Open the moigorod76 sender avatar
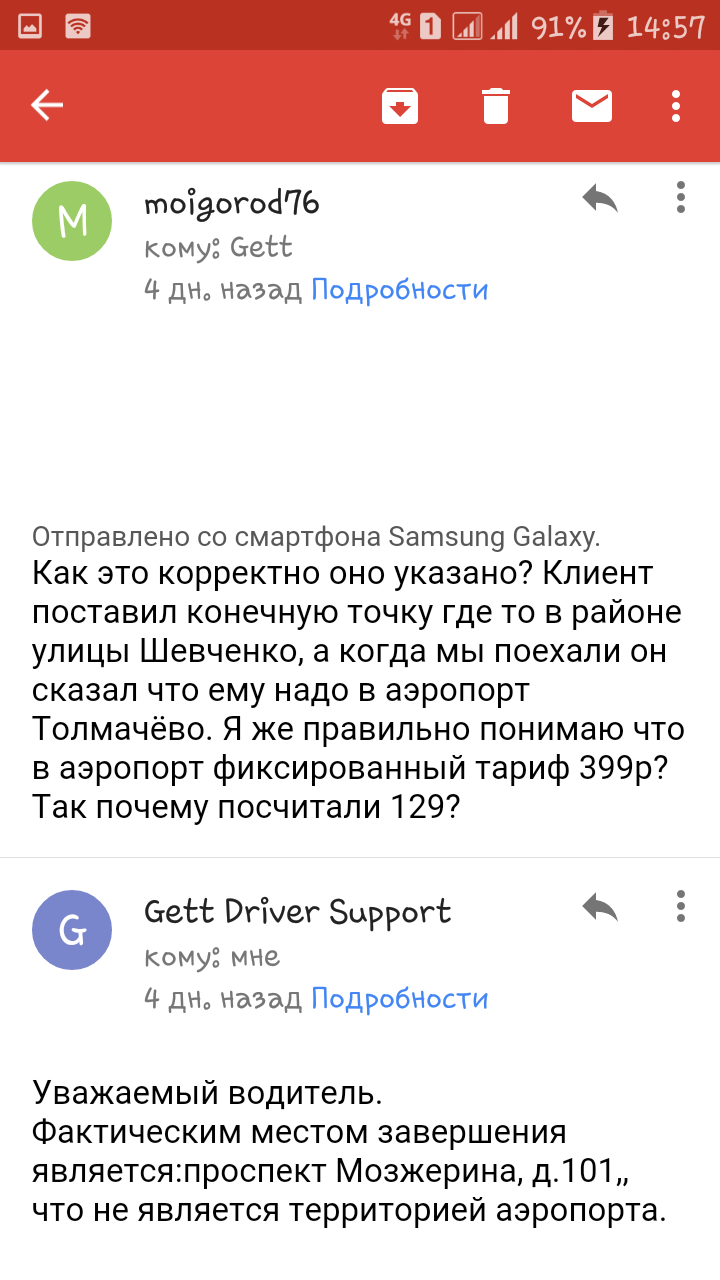Viewport: 720px width, 1280px height. [72, 221]
